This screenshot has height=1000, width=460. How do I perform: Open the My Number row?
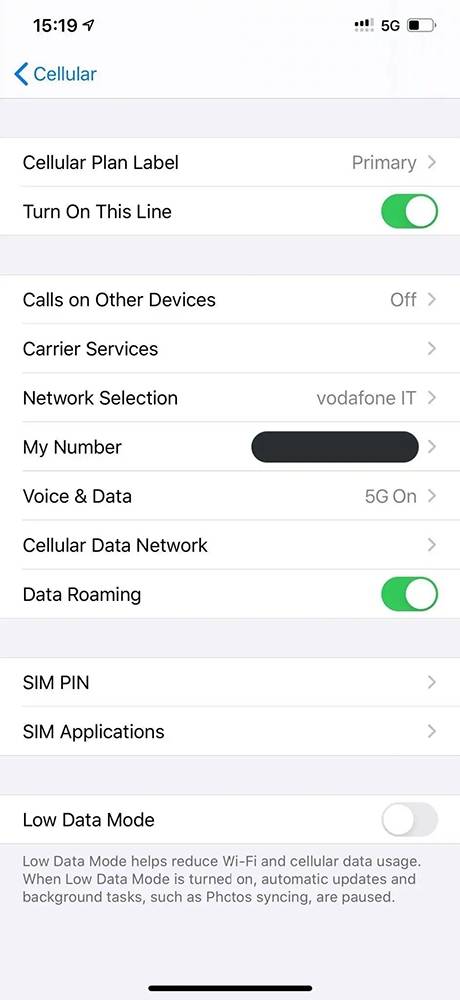[230, 447]
